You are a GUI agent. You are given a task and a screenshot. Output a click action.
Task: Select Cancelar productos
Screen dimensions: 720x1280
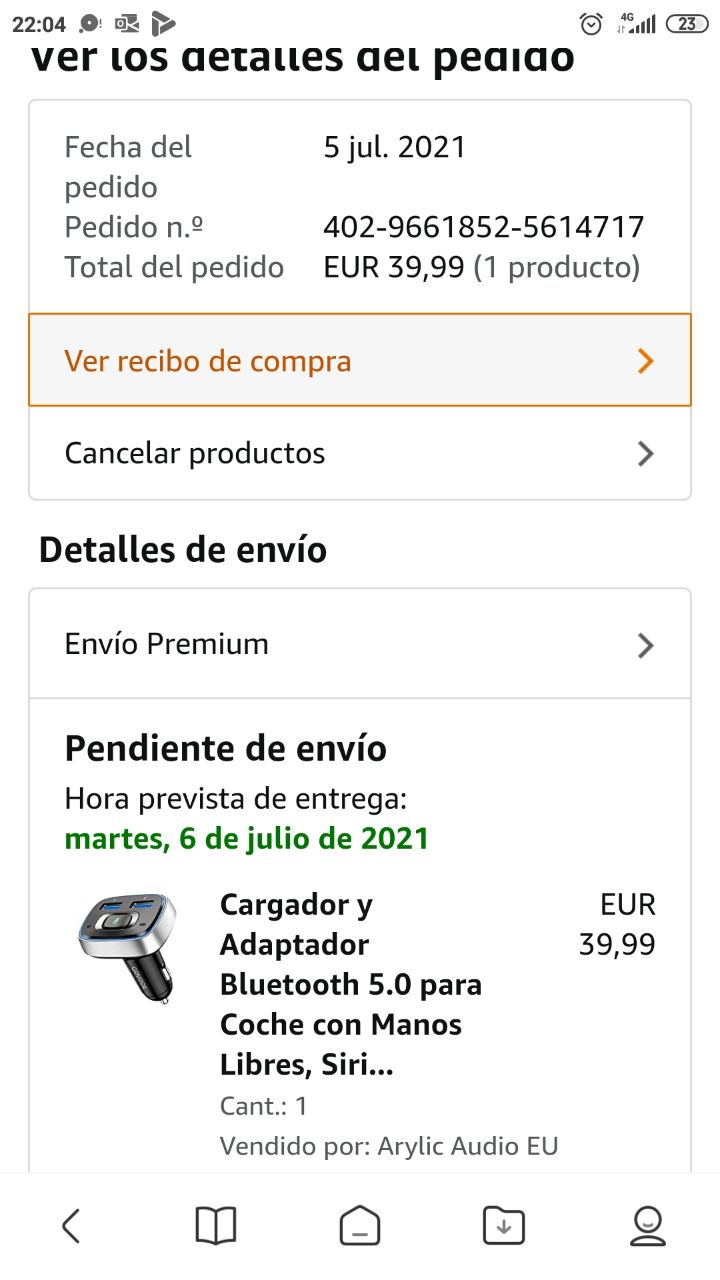pyautogui.click(x=359, y=453)
